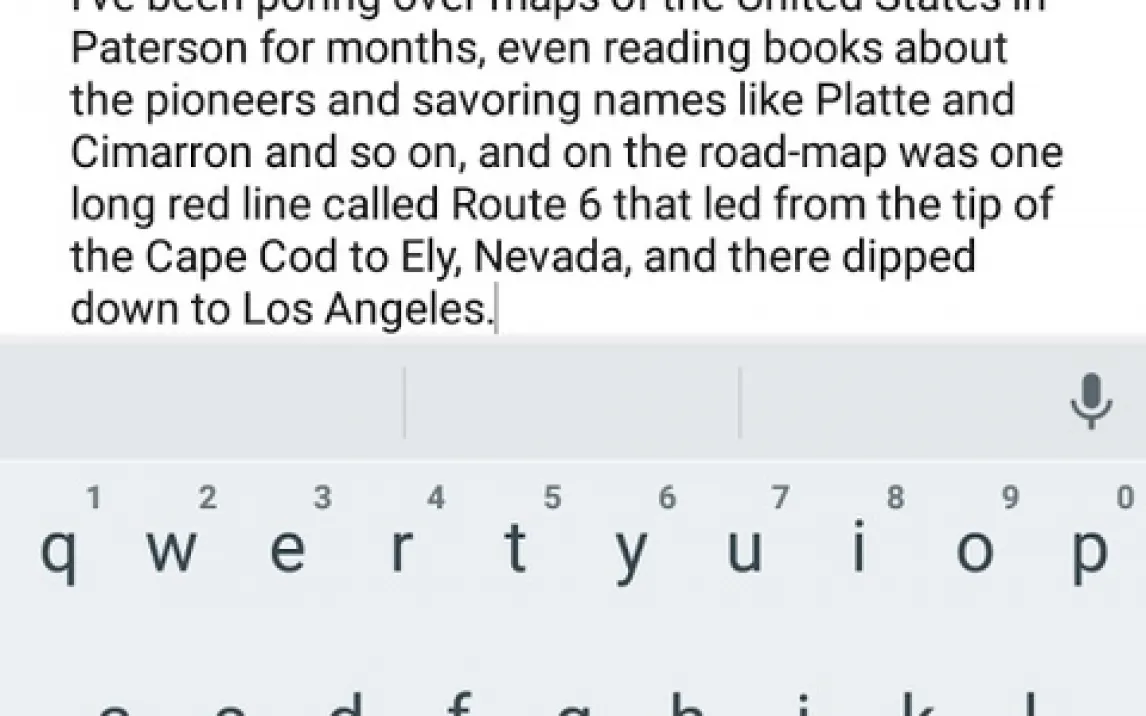This screenshot has width=1146, height=716.
Task: Tap the i key
Action: pos(859,550)
